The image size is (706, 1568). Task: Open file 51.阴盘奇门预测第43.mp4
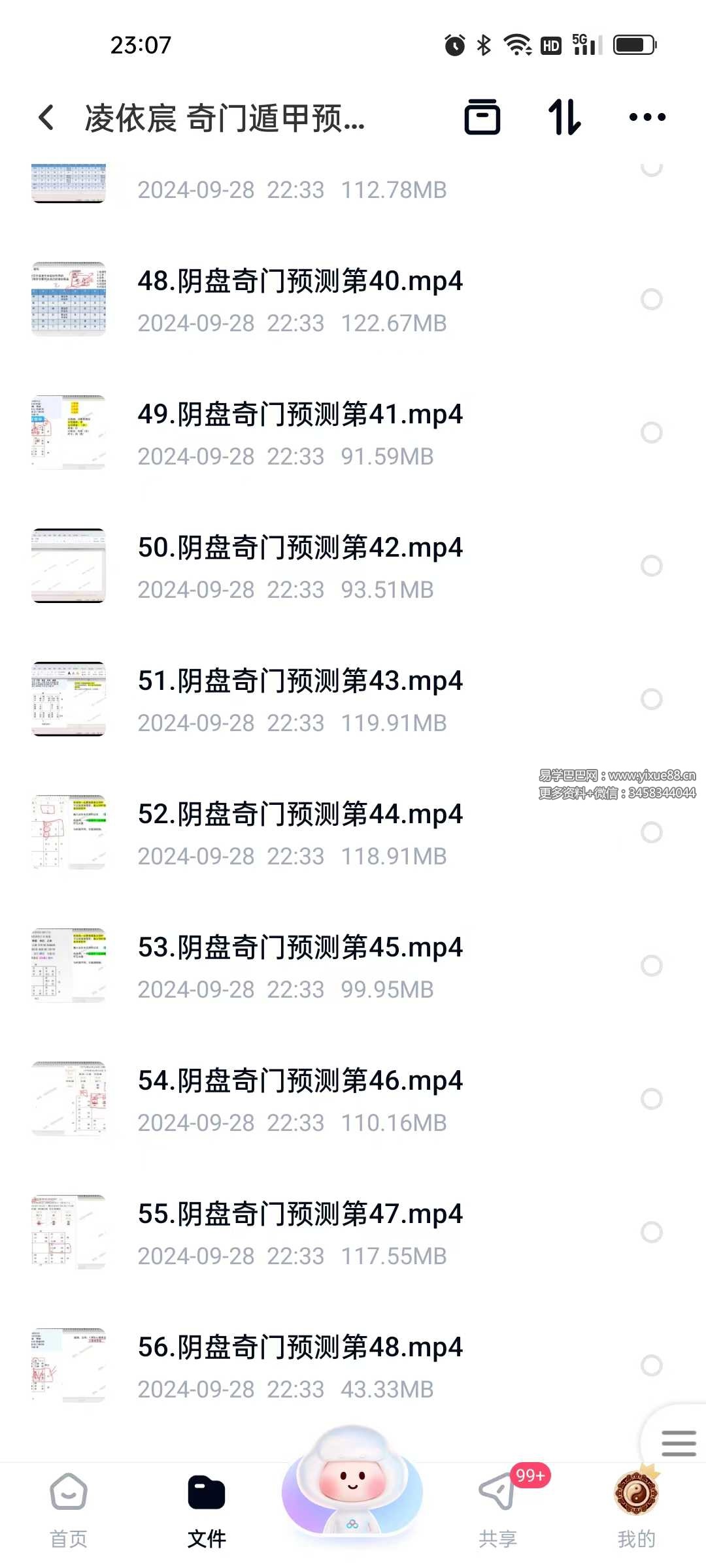299,682
